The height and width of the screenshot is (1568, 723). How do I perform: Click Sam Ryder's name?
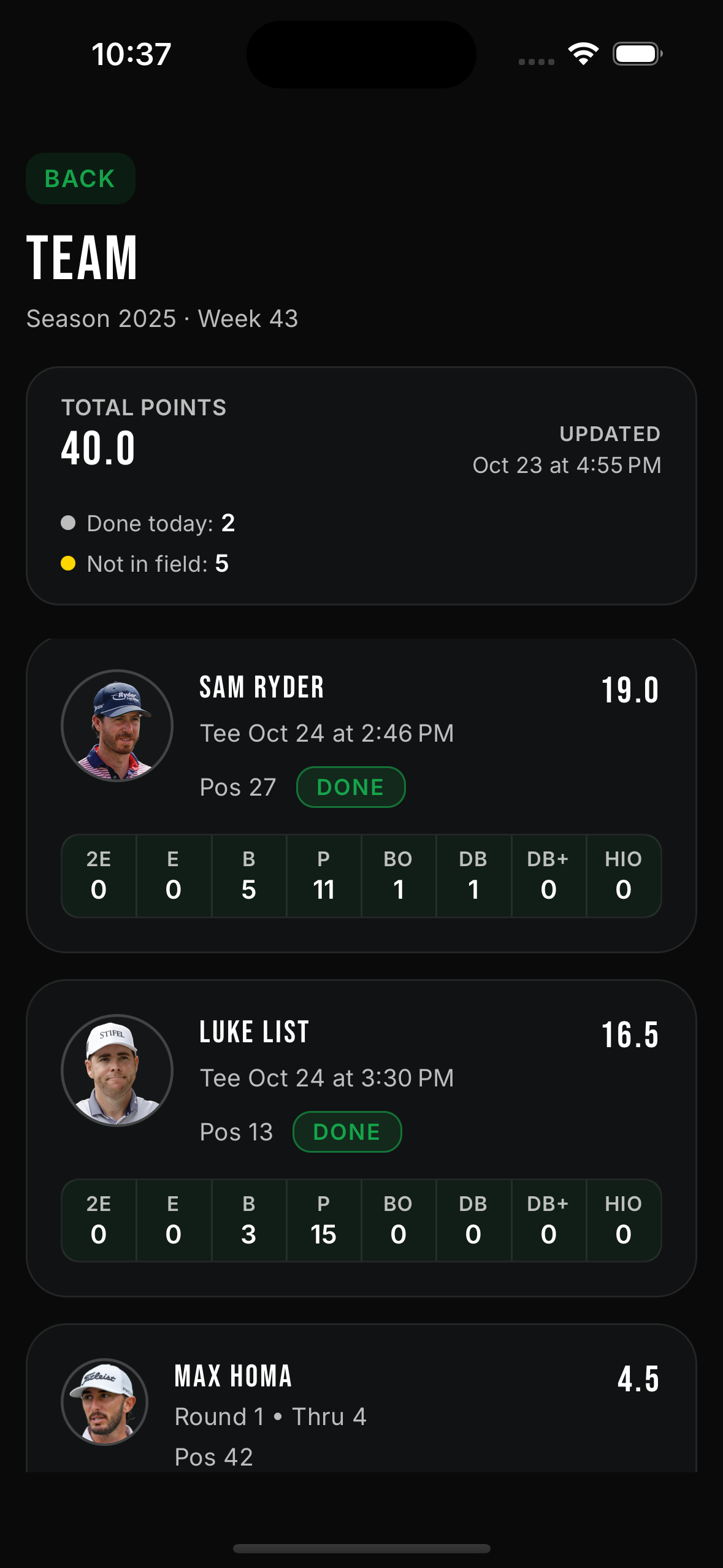click(261, 688)
